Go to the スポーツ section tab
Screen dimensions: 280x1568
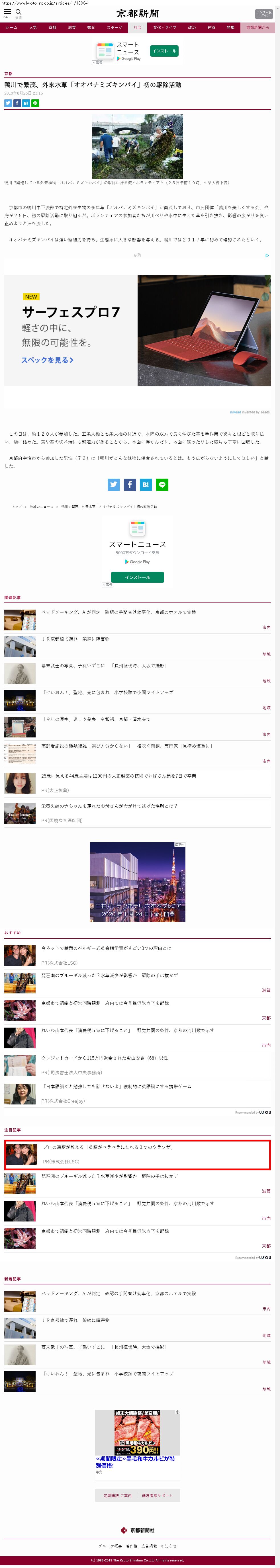(x=114, y=27)
